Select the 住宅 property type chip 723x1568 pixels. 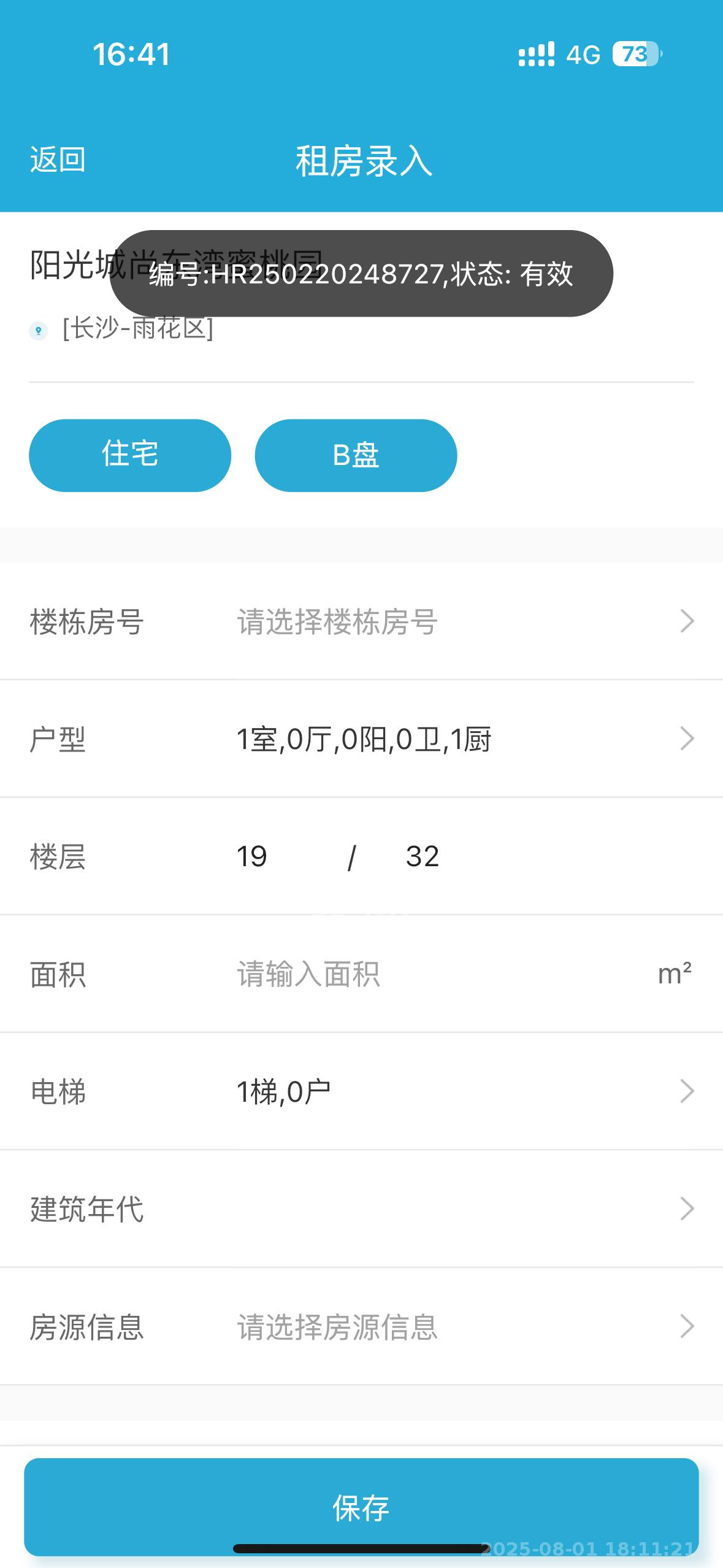[130, 455]
